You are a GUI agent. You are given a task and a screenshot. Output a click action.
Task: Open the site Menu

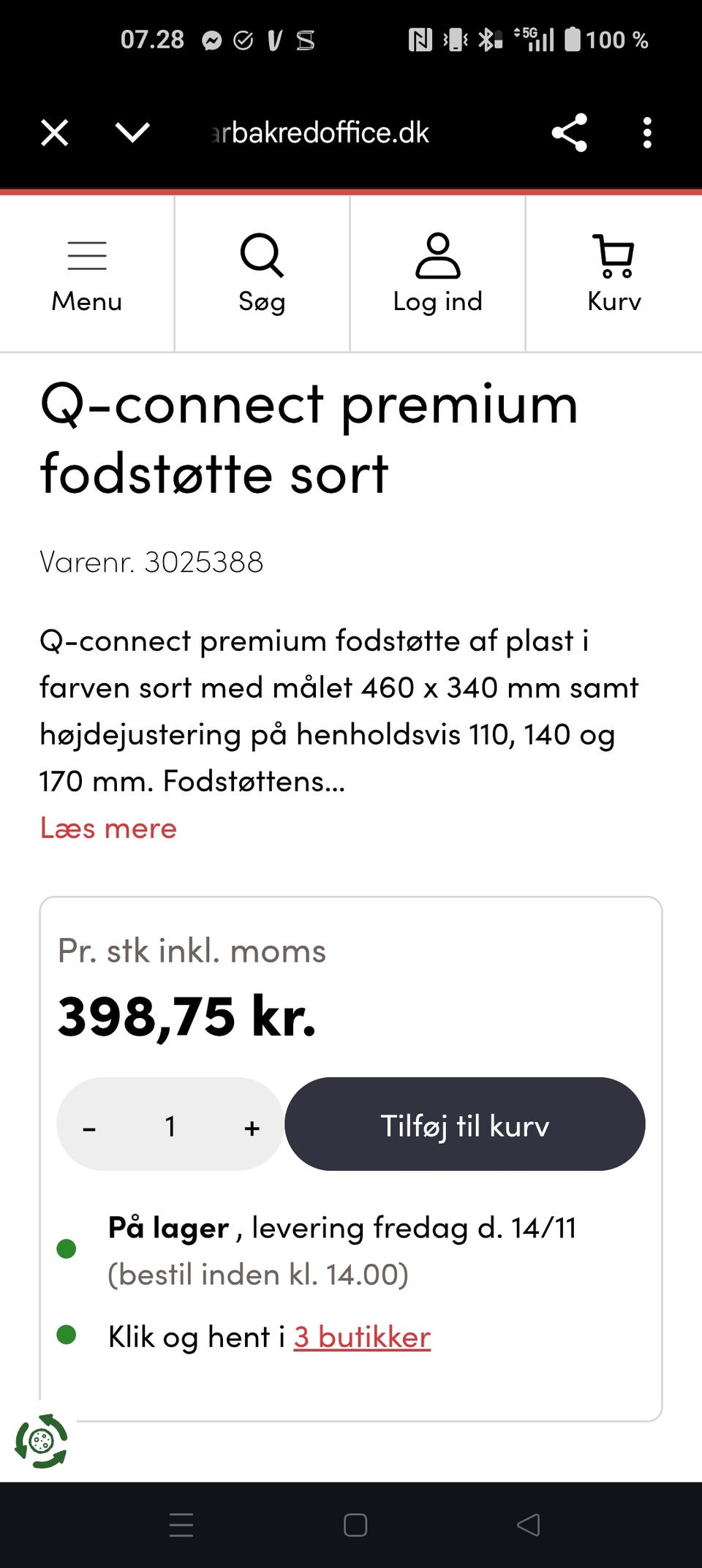click(x=87, y=274)
